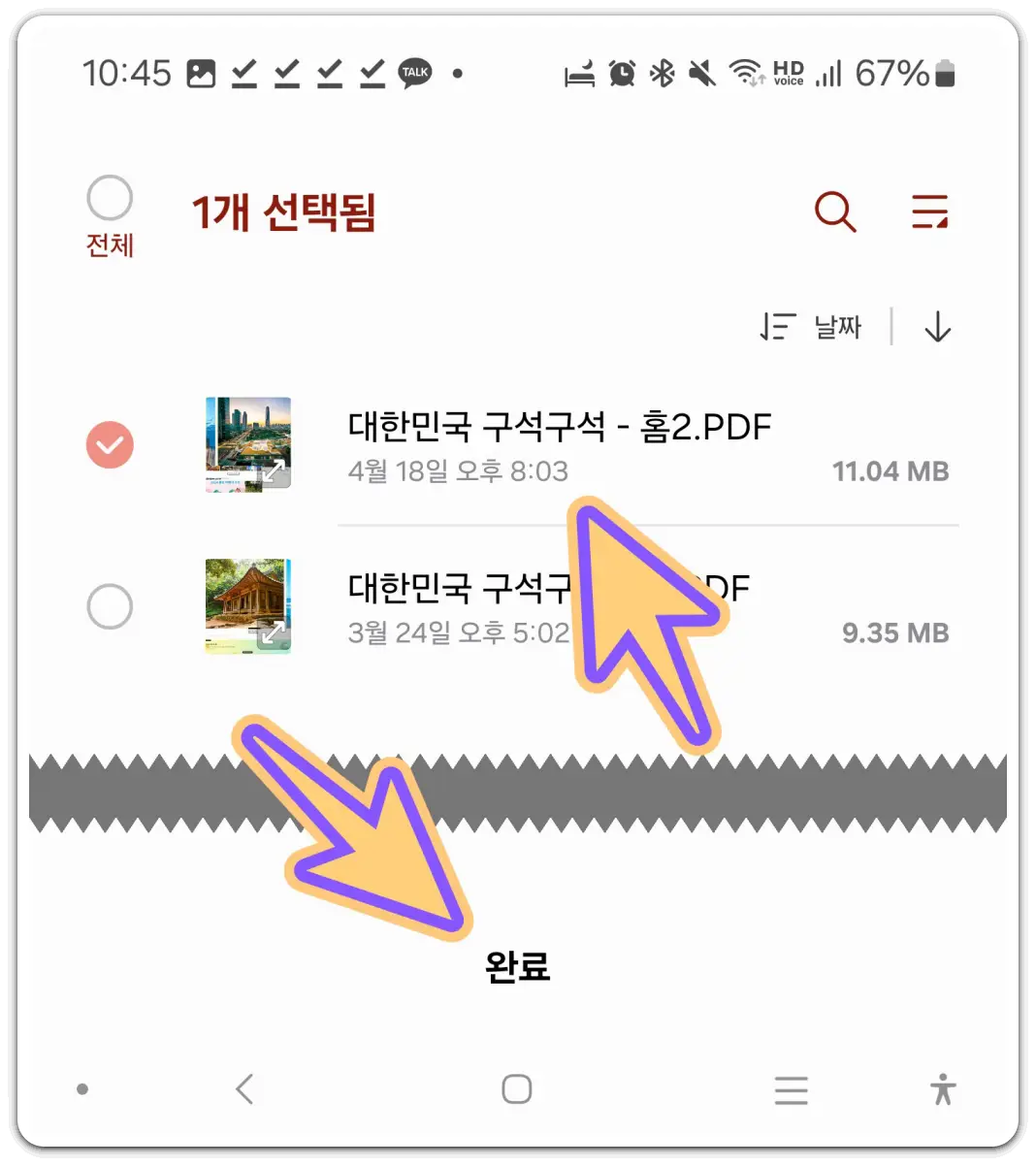Tap the Bluetooth icon in the status bar
The image size is (1036, 1166).
(662, 72)
